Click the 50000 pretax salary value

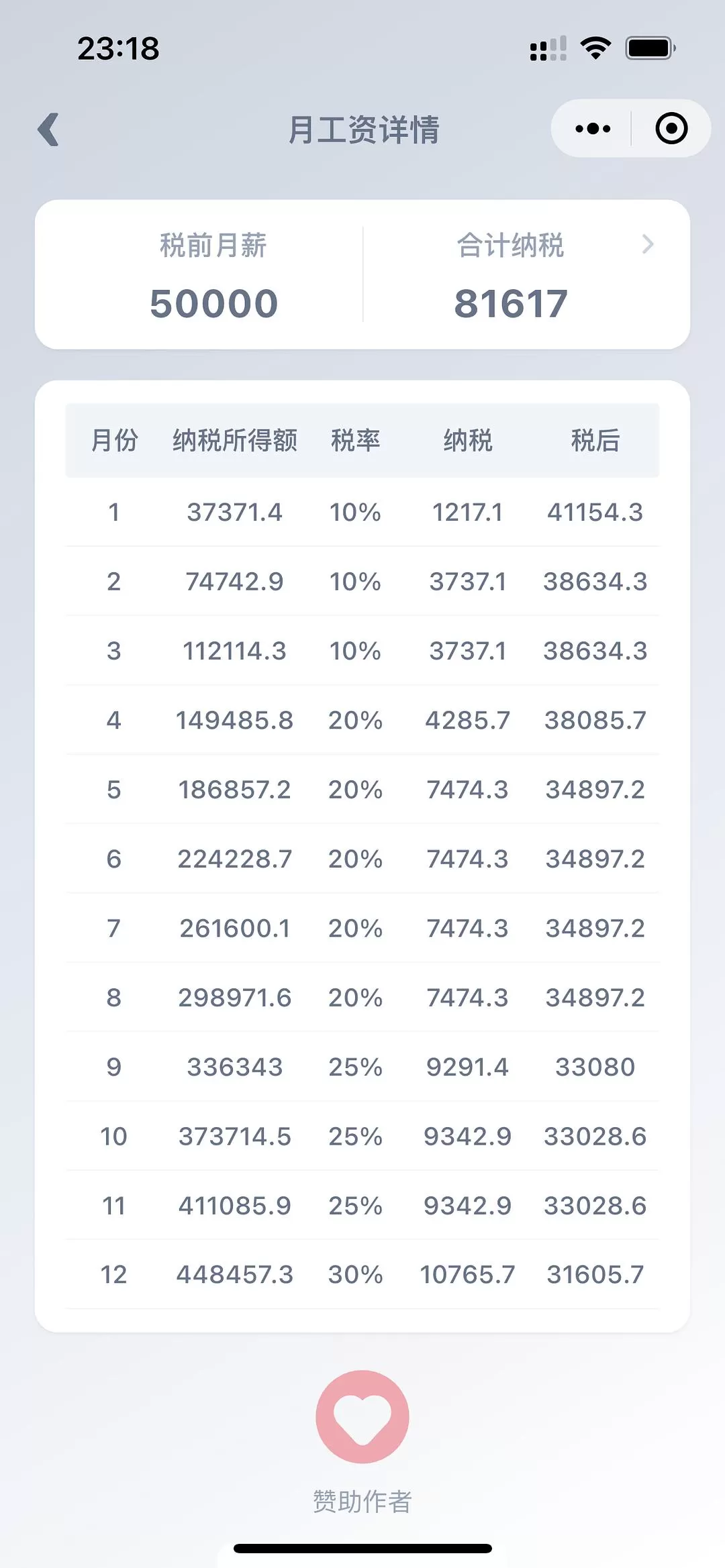[213, 303]
